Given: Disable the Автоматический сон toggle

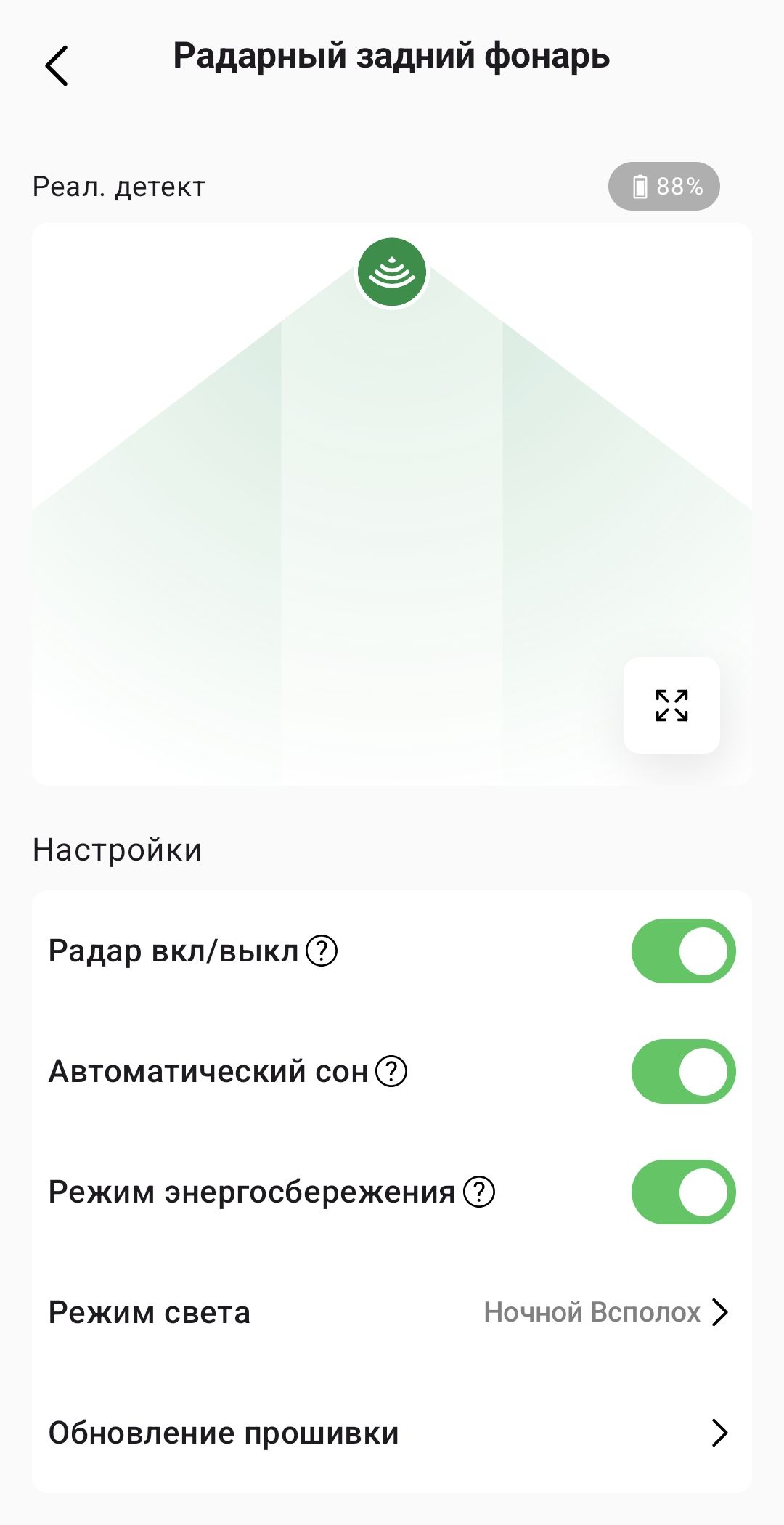Looking at the screenshot, I should click(x=683, y=1071).
